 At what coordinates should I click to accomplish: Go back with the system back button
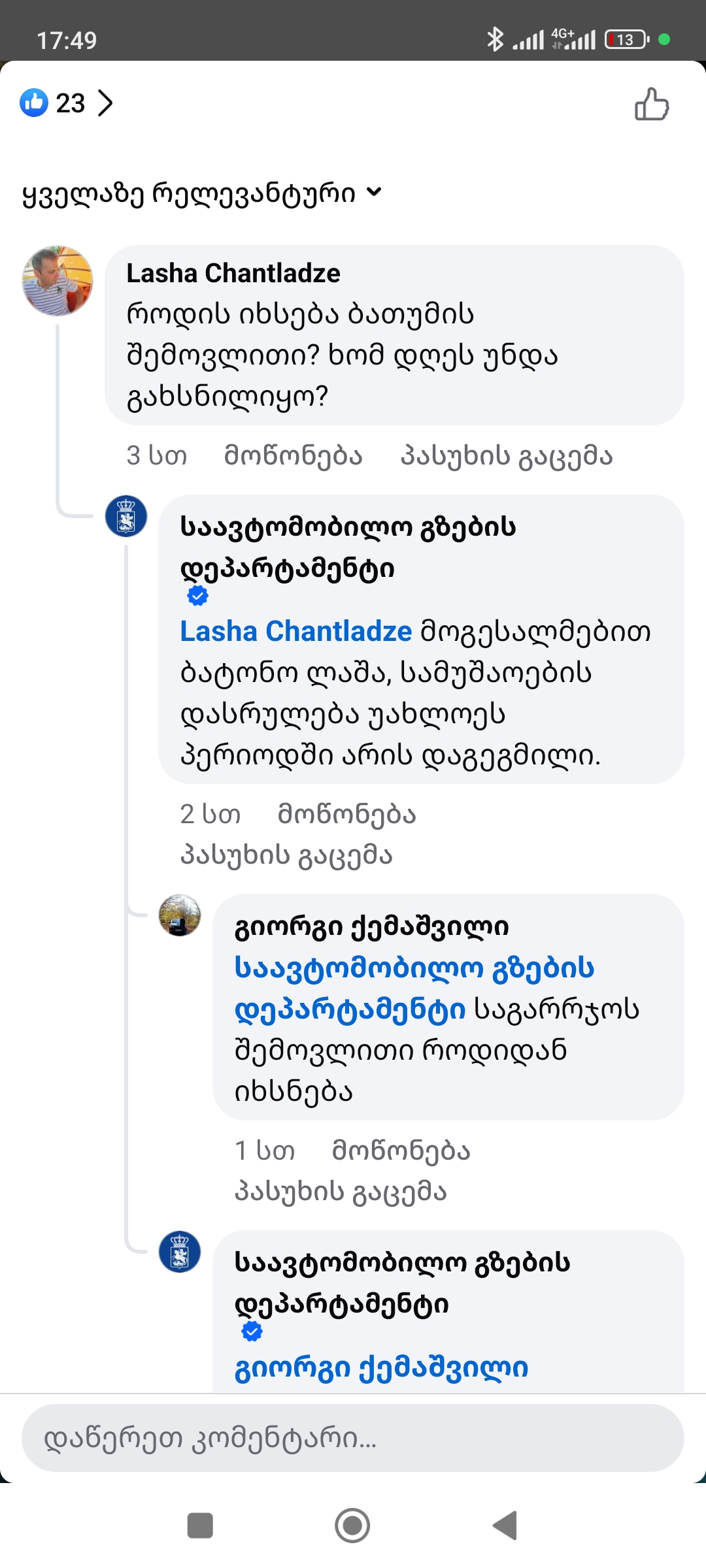[505, 1526]
